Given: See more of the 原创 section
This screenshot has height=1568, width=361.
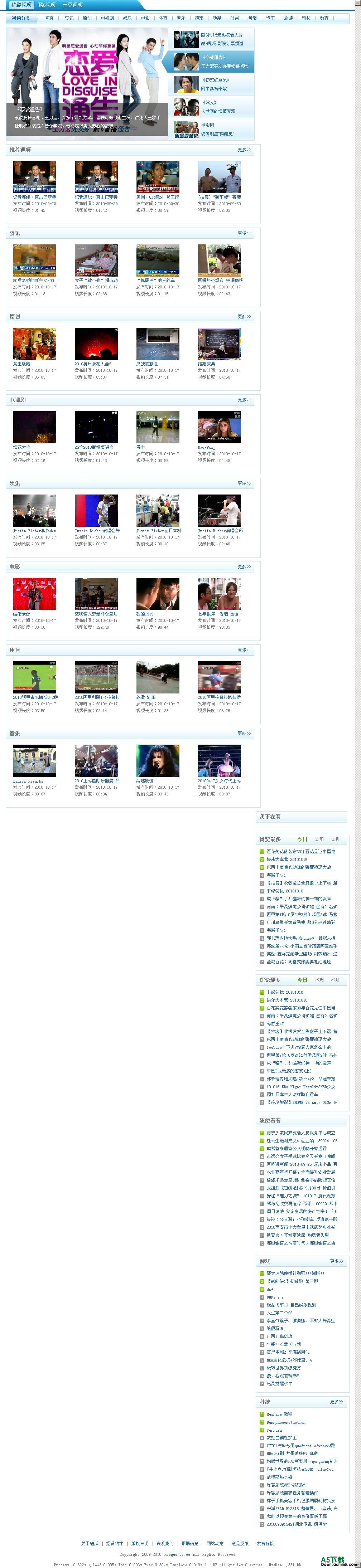Looking at the screenshot, I should coord(244,317).
